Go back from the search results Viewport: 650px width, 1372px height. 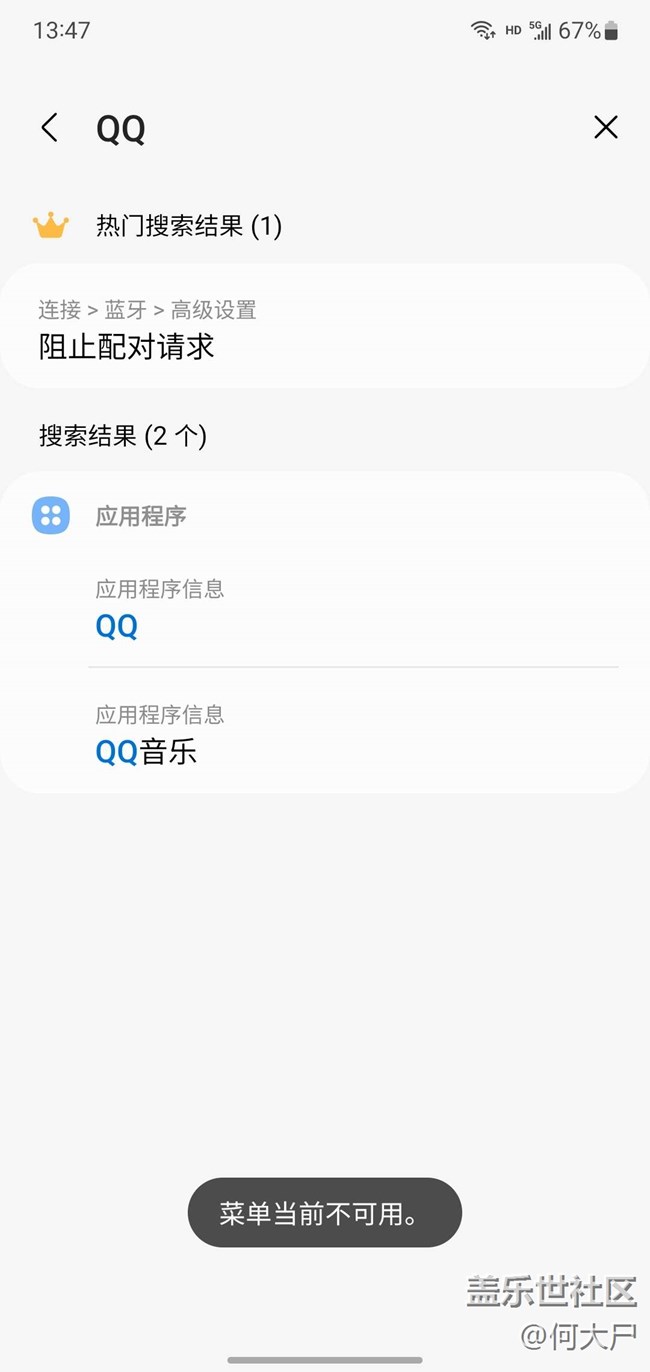point(49,128)
